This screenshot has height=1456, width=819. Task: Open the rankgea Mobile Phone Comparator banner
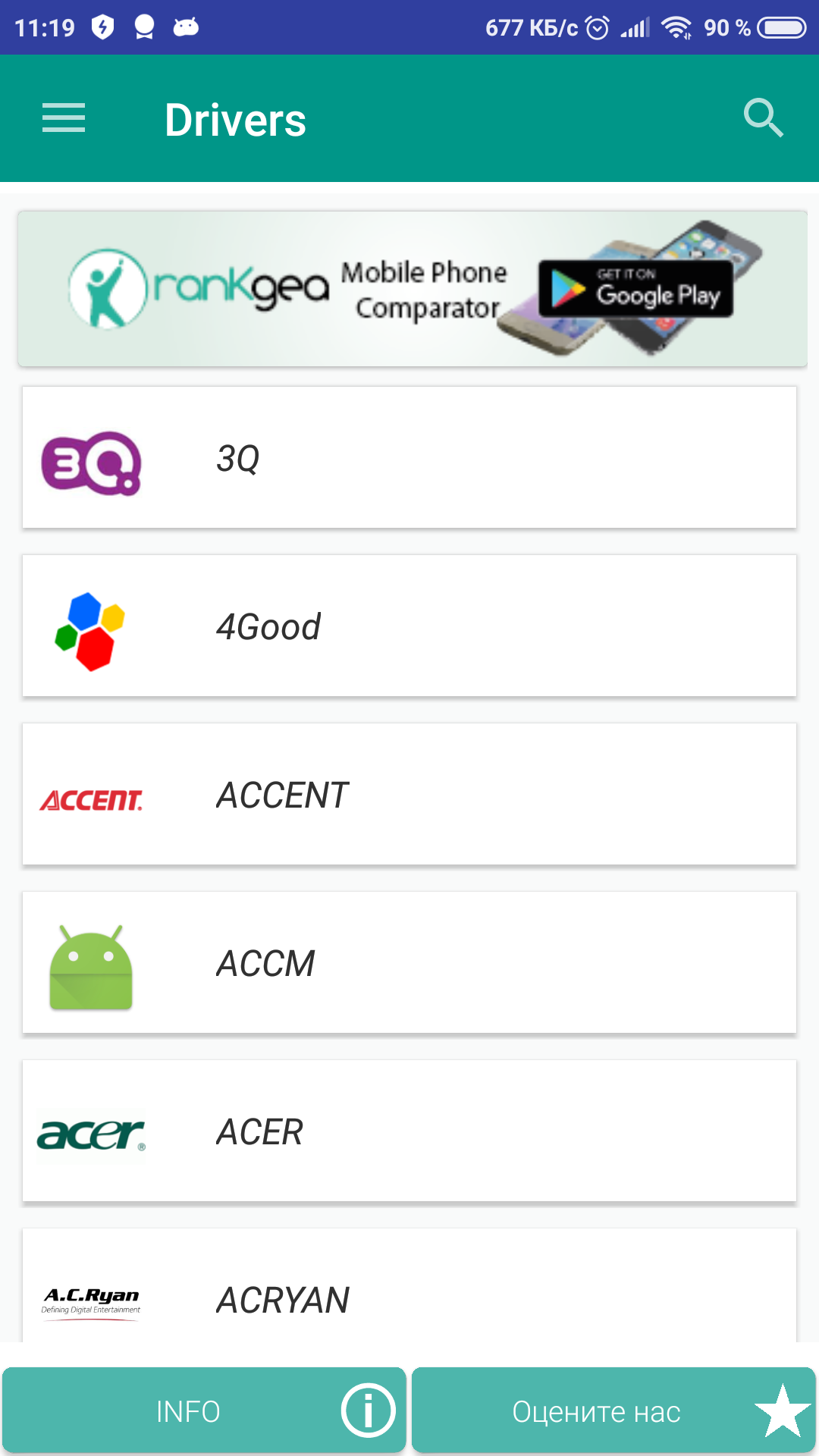point(413,289)
